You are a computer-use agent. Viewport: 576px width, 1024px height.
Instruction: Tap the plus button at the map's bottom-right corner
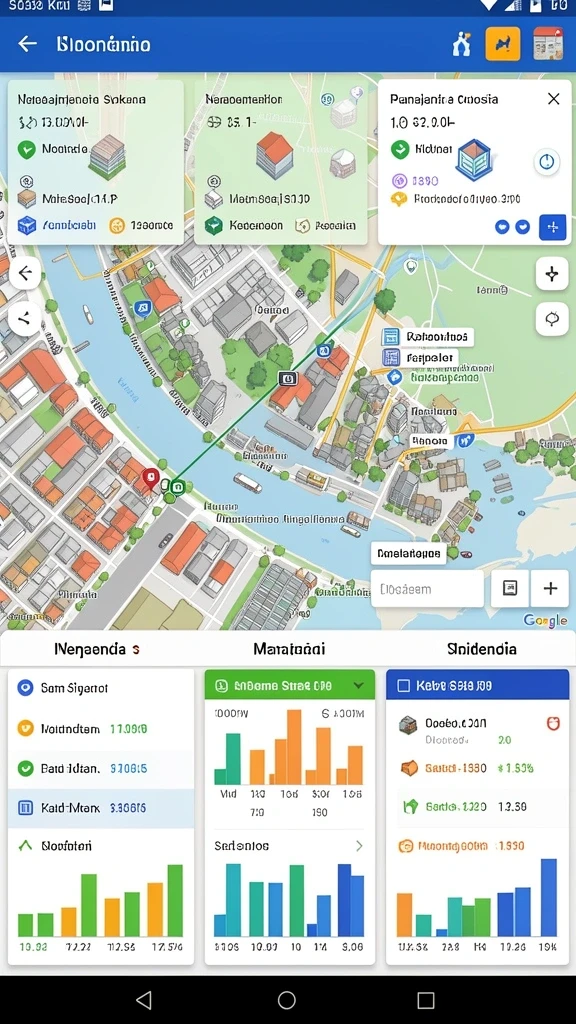pyautogui.click(x=550, y=588)
